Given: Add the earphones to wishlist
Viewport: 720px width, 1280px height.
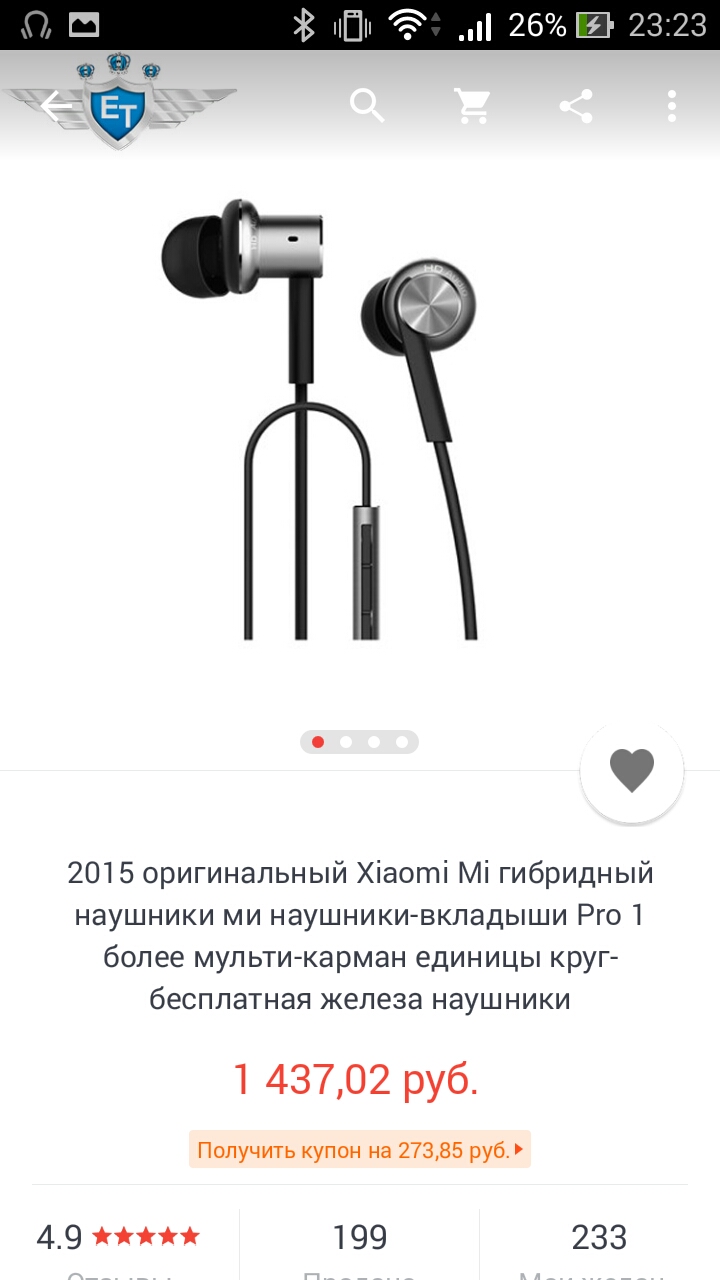Looking at the screenshot, I should point(631,771).
